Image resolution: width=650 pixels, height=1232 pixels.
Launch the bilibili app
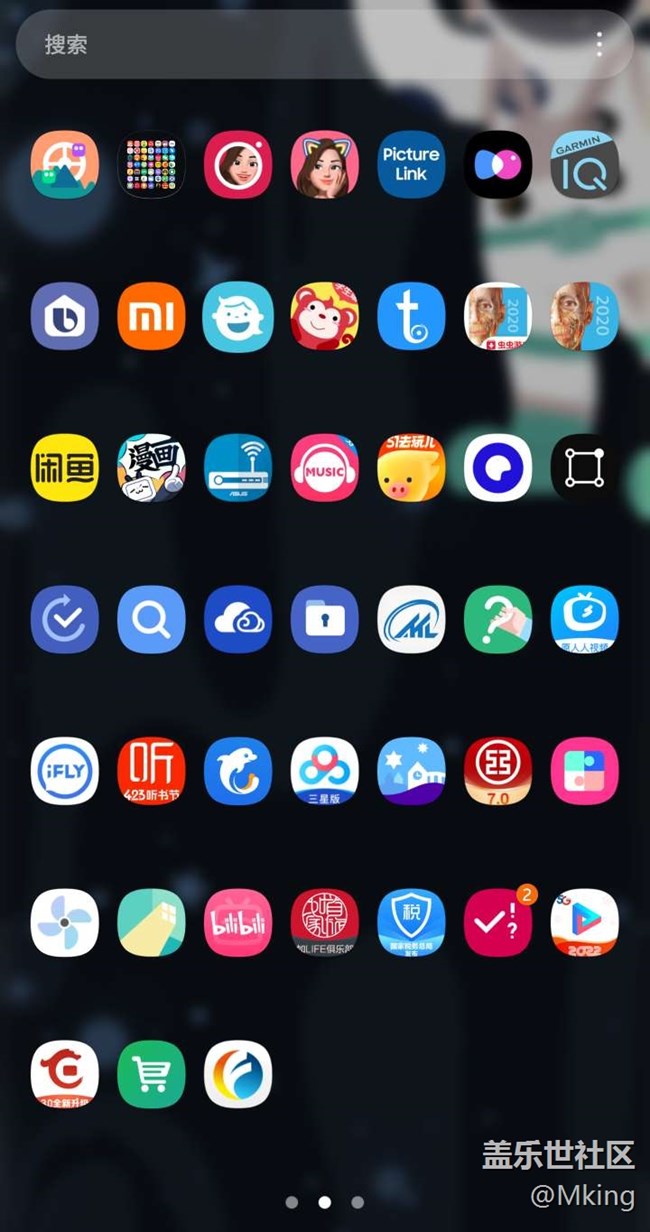(238, 923)
